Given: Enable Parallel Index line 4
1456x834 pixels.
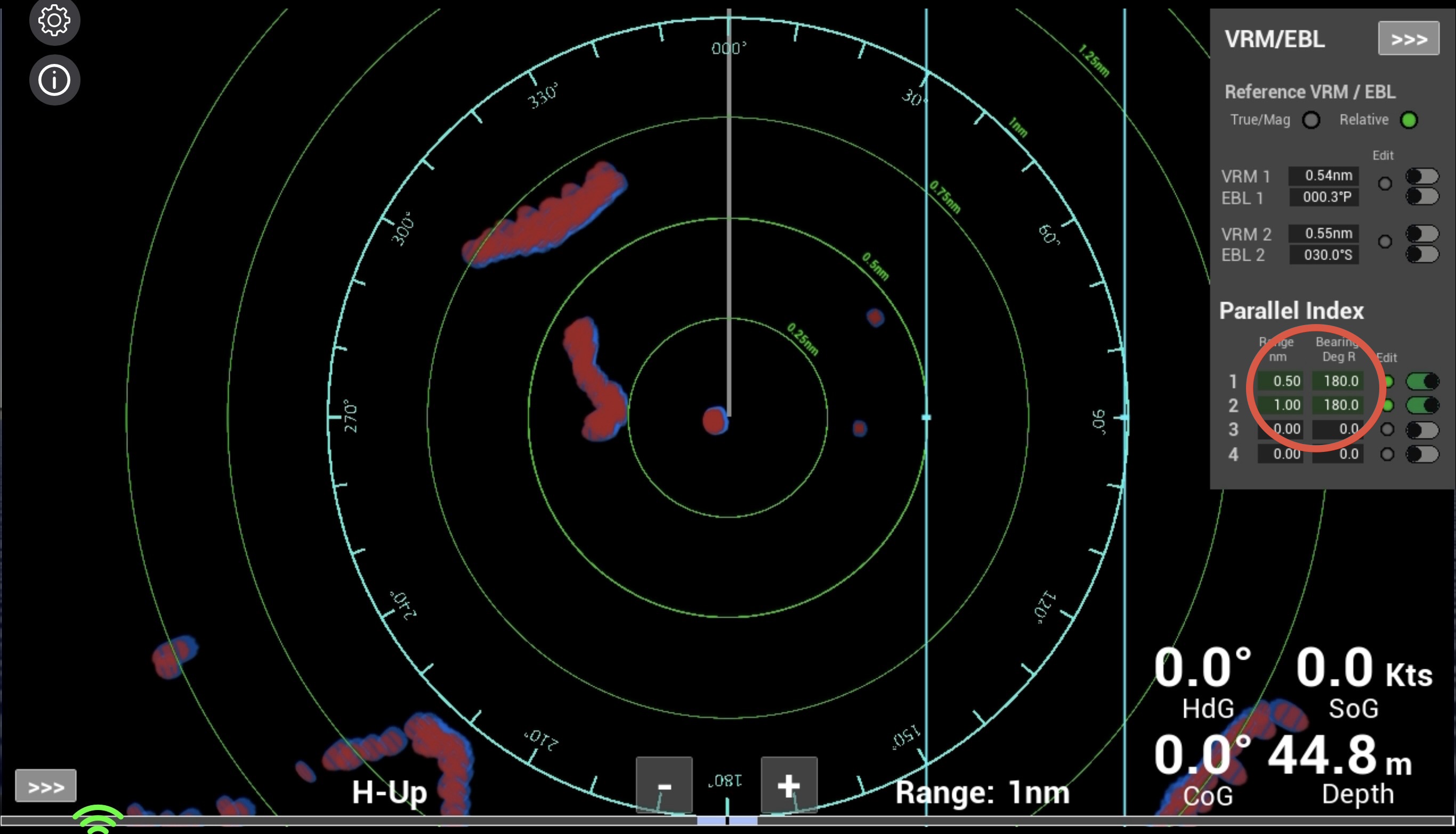Looking at the screenshot, I should [x=1422, y=454].
